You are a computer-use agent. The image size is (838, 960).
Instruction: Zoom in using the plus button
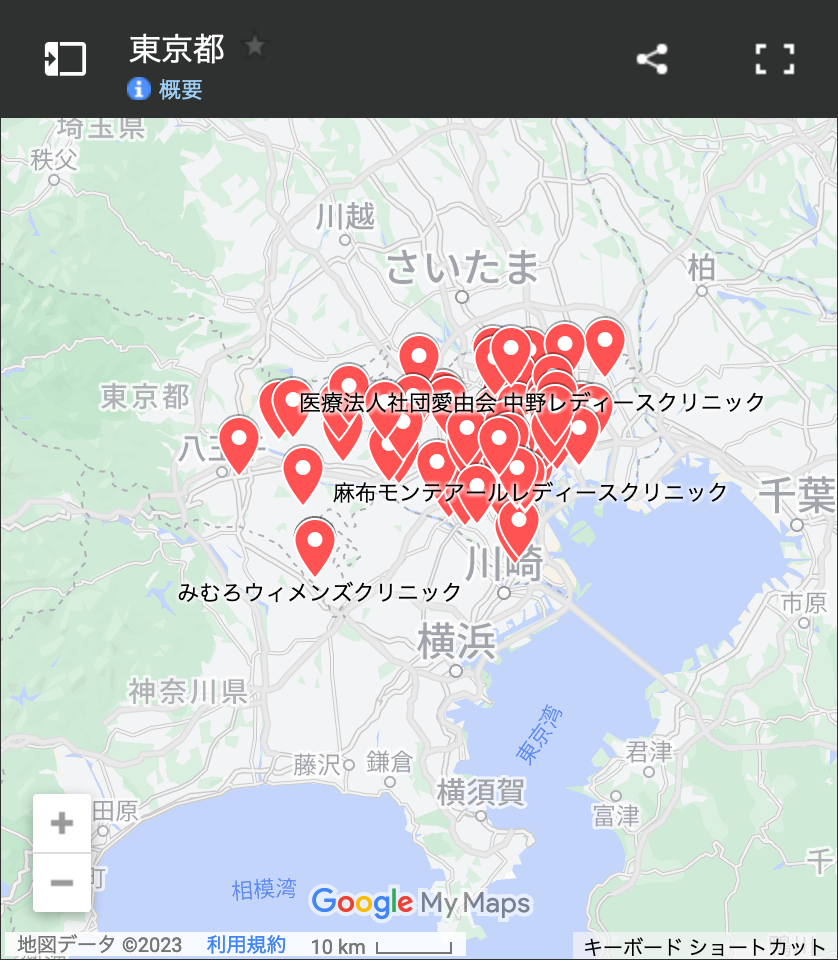click(x=61, y=823)
